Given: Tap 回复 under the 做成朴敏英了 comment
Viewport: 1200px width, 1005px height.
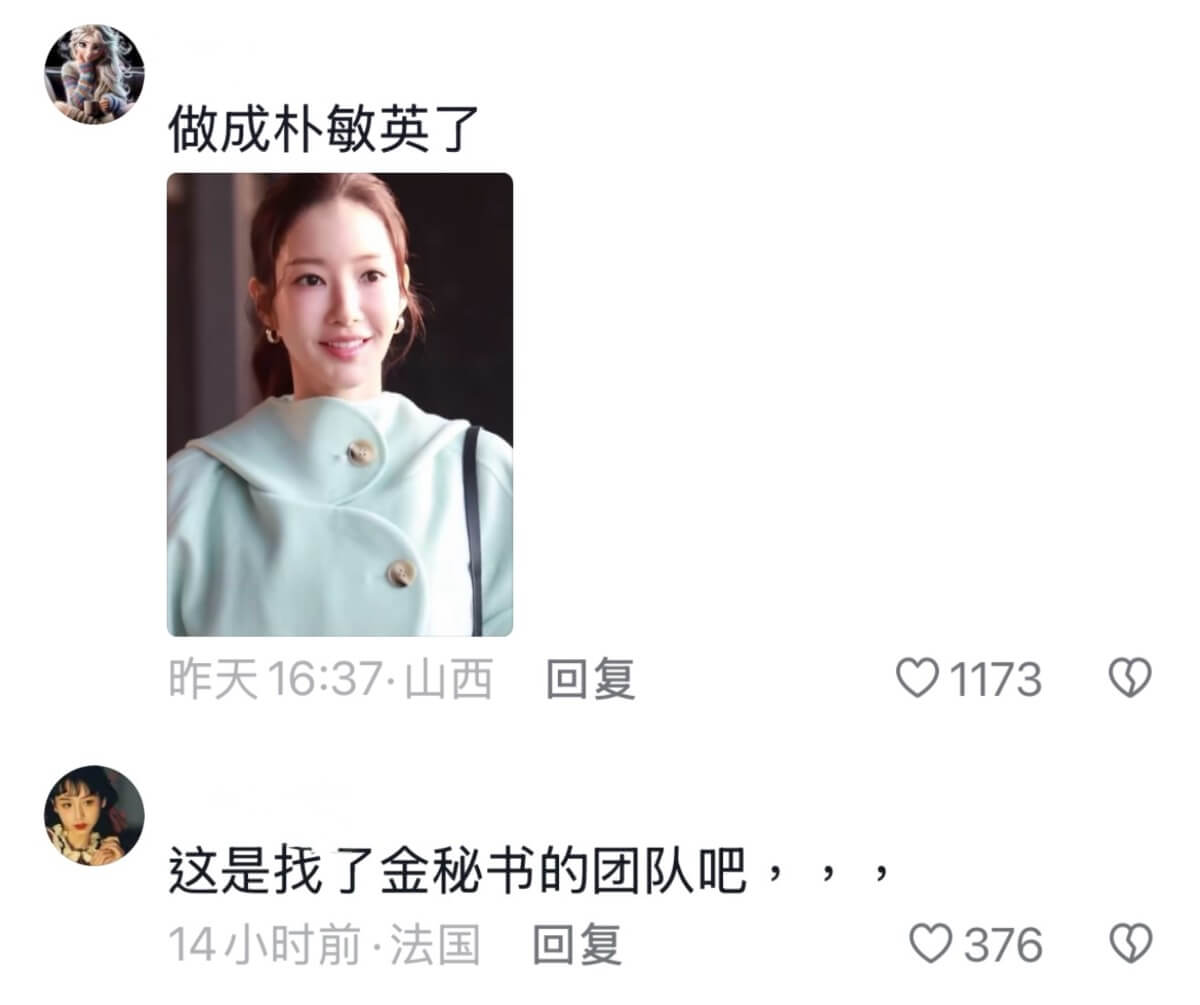Looking at the screenshot, I should pos(590,681).
